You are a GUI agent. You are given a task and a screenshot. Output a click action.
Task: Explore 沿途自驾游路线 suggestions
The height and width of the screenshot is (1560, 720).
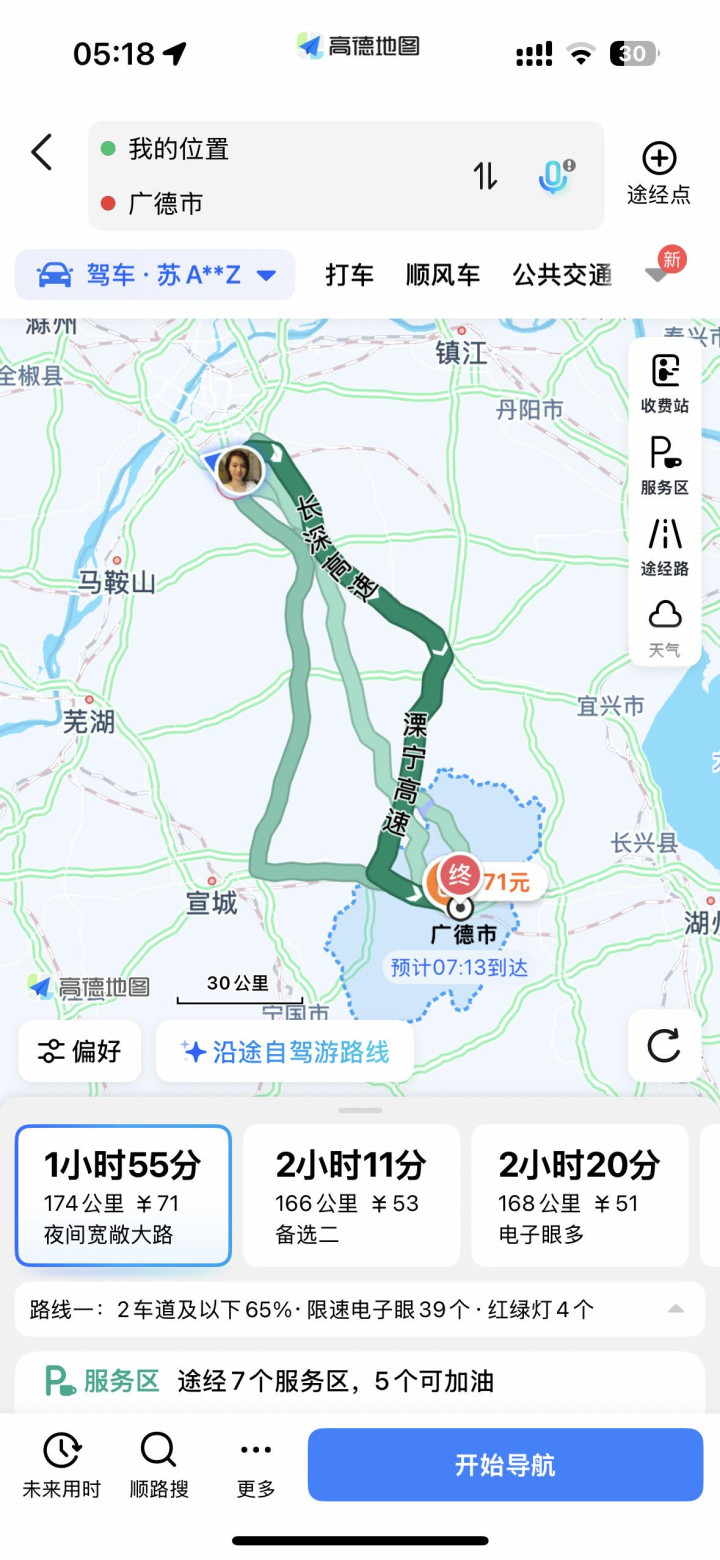point(285,1051)
